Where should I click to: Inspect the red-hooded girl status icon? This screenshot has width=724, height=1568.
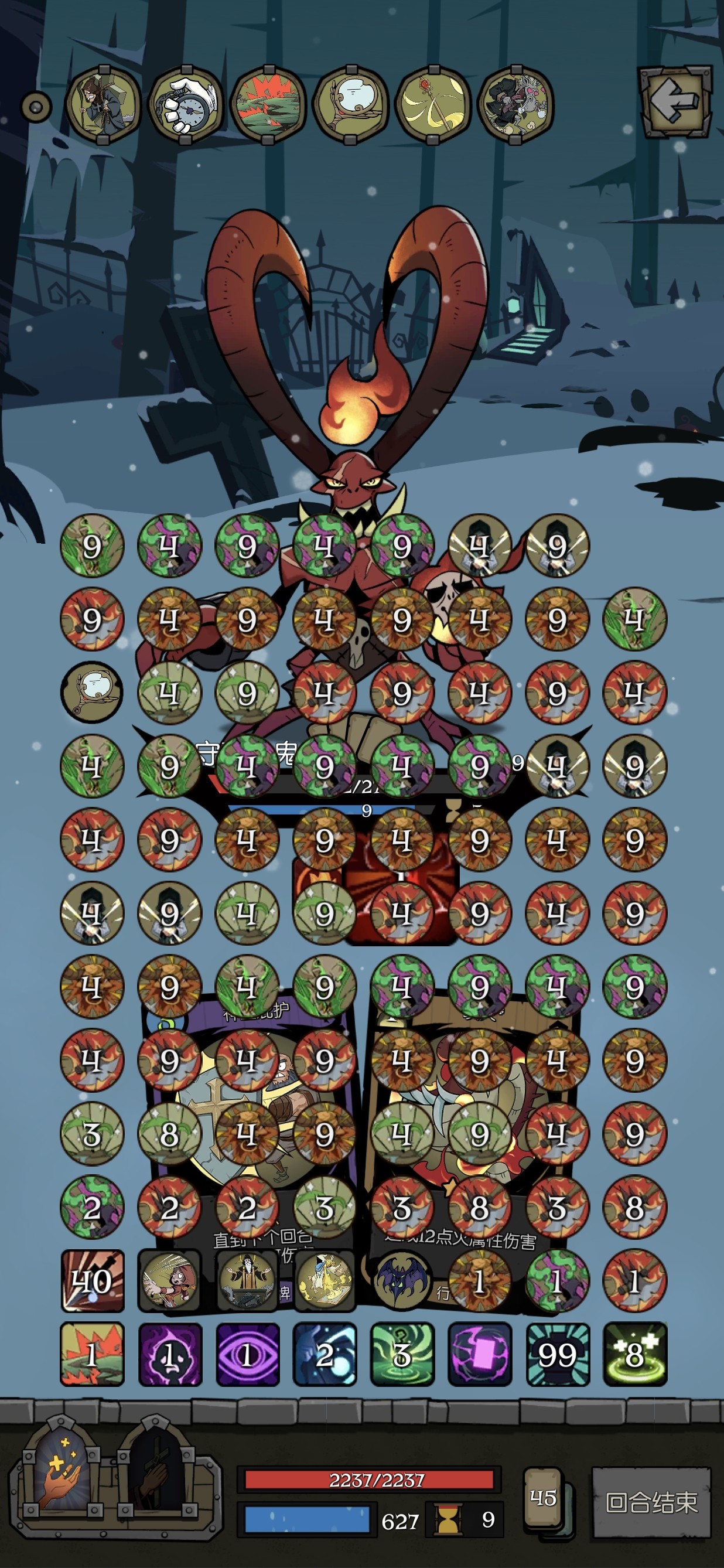pyautogui.click(x=170, y=1281)
